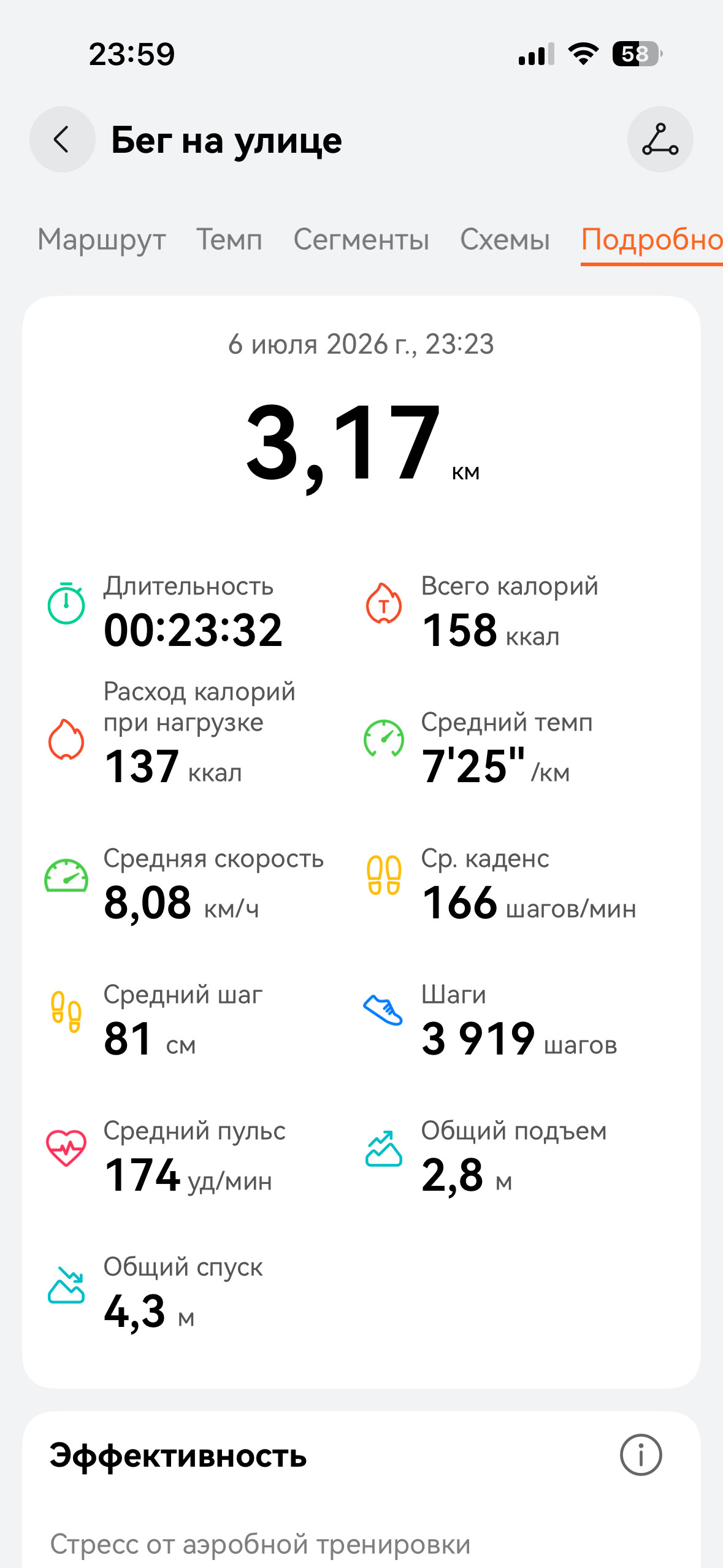This screenshot has width=723, height=1568.
Task: Open the Сегменты tab
Action: [x=361, y=239]
